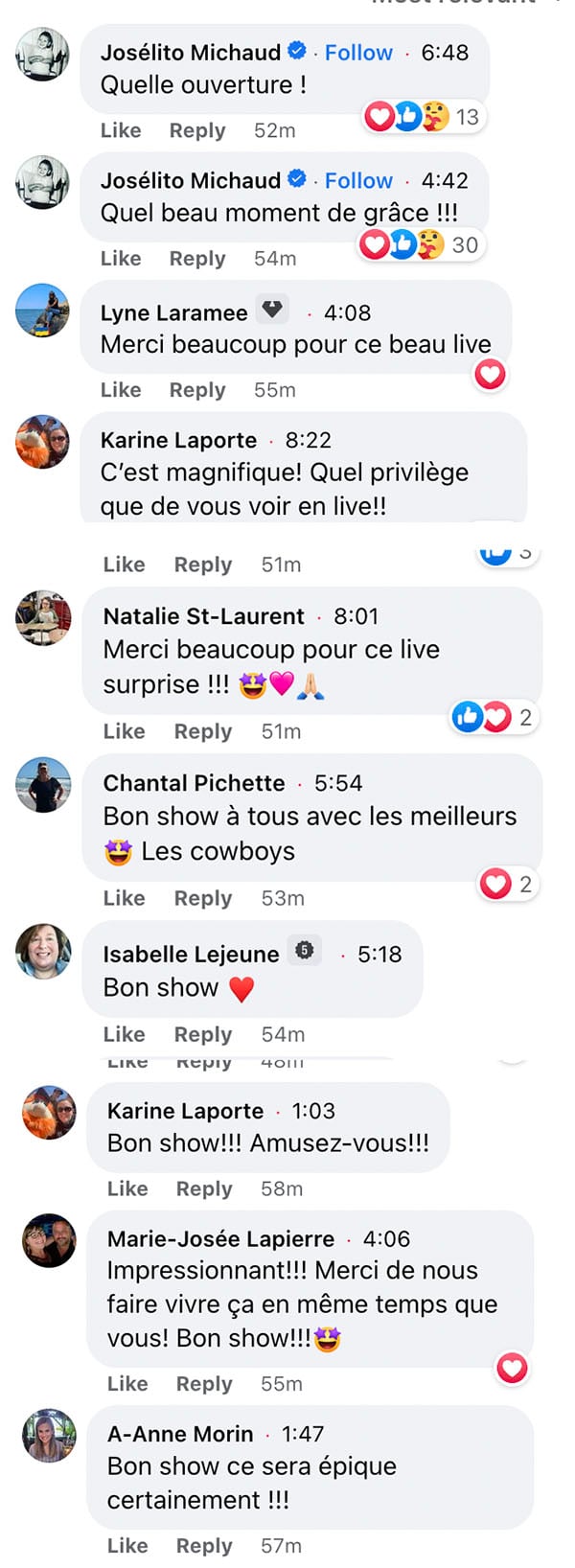Reply to Chantal Pichette's comment
575x1568 pixels.
(203, 898)
